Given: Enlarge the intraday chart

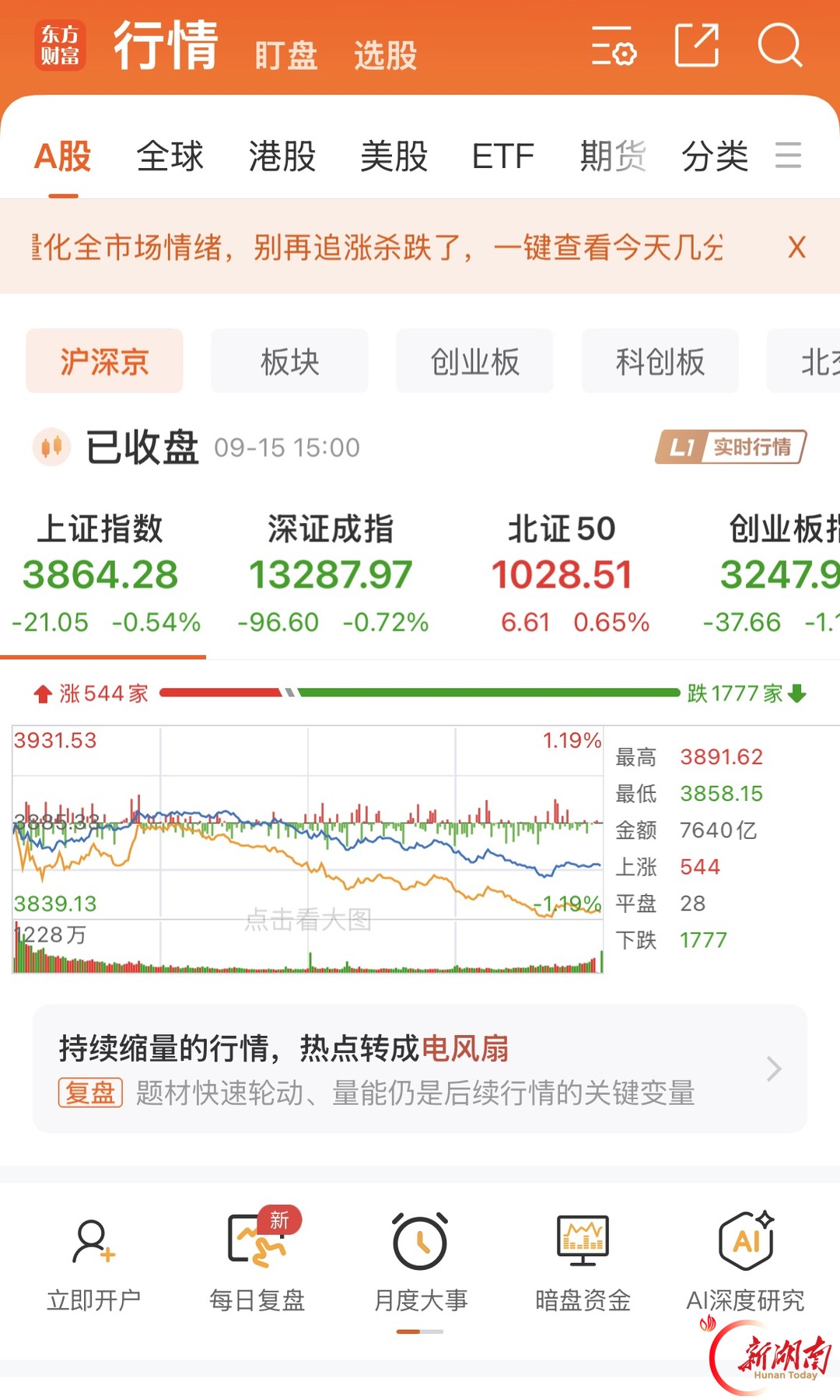Looking at the screenshot, I should point(308,850).
